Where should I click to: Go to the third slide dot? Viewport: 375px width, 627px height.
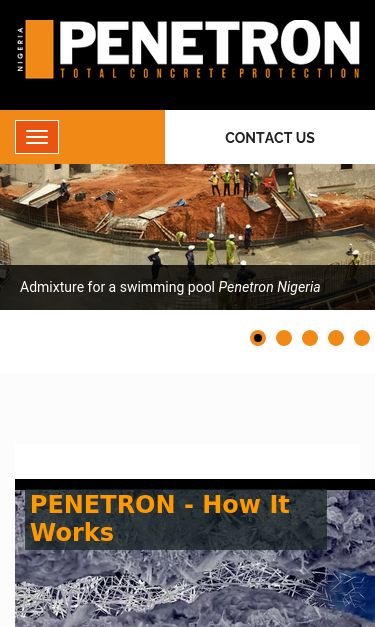point(310,338)
